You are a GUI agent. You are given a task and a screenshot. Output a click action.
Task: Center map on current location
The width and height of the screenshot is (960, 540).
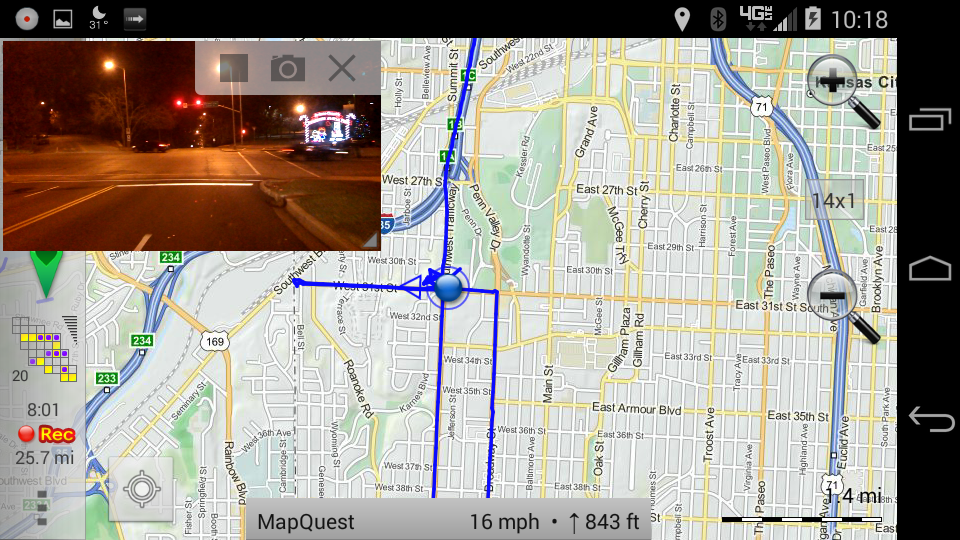click(141, 489)
